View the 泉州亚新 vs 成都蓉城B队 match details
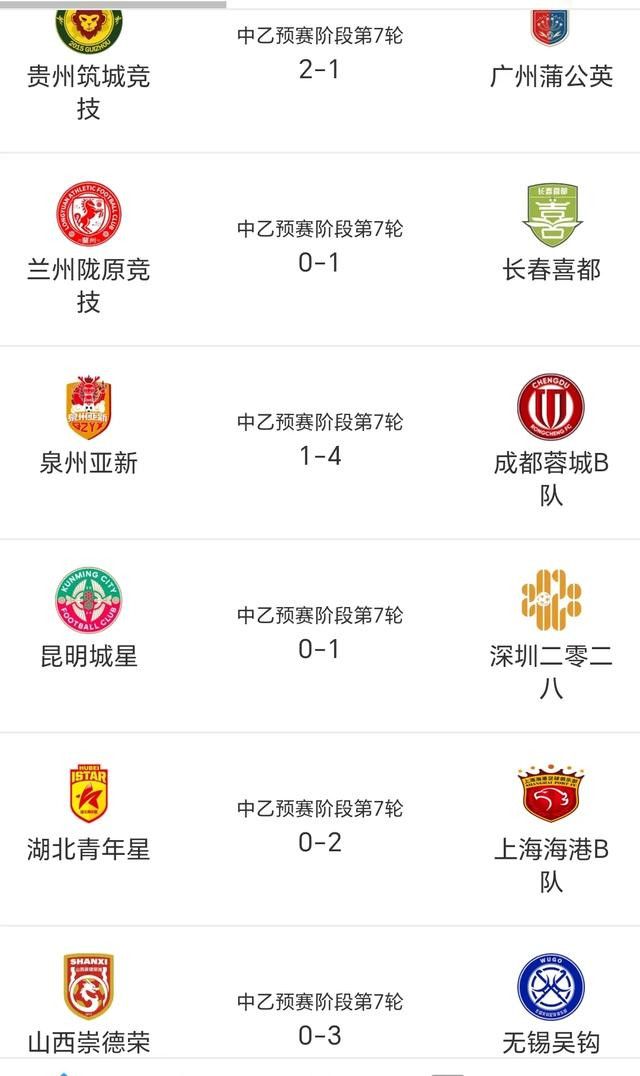The image size is (640, 1076). (x=320, y=443)
